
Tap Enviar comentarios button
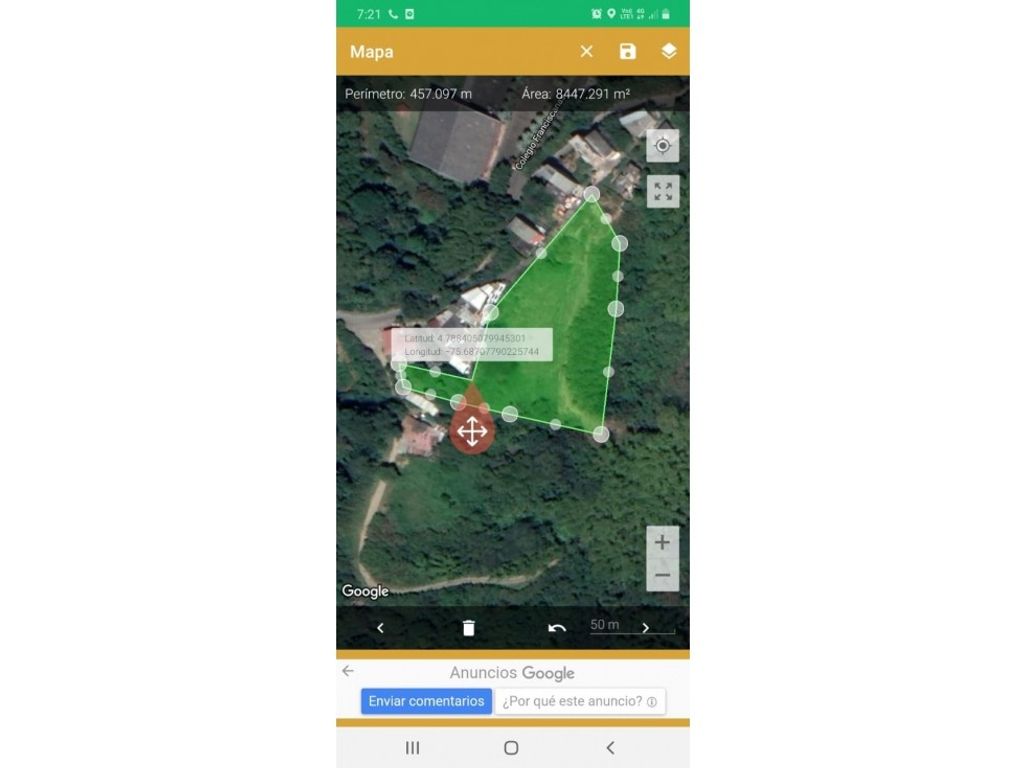click(426, 701)
